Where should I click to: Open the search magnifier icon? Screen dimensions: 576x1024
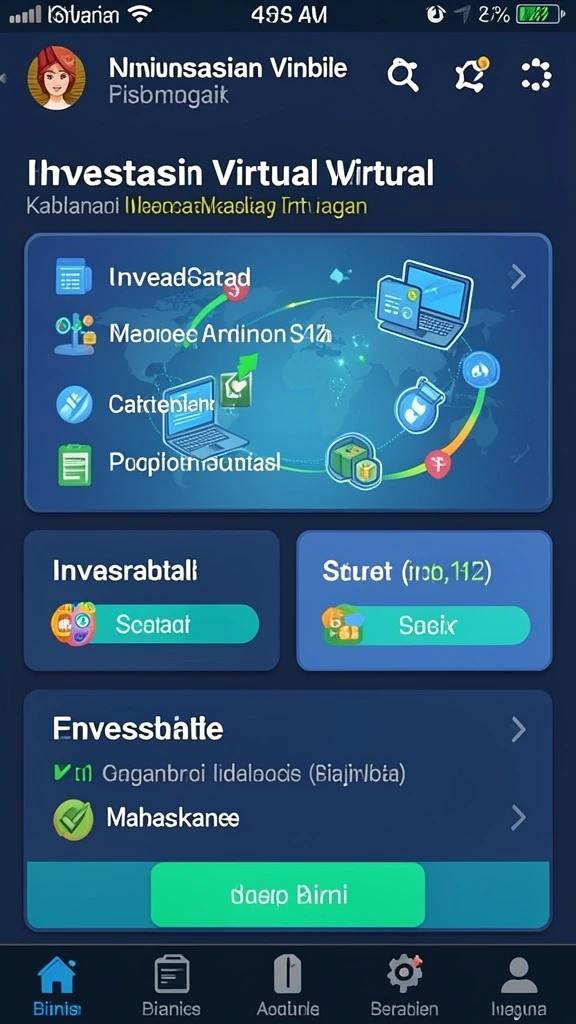click(x=403, y=76)
